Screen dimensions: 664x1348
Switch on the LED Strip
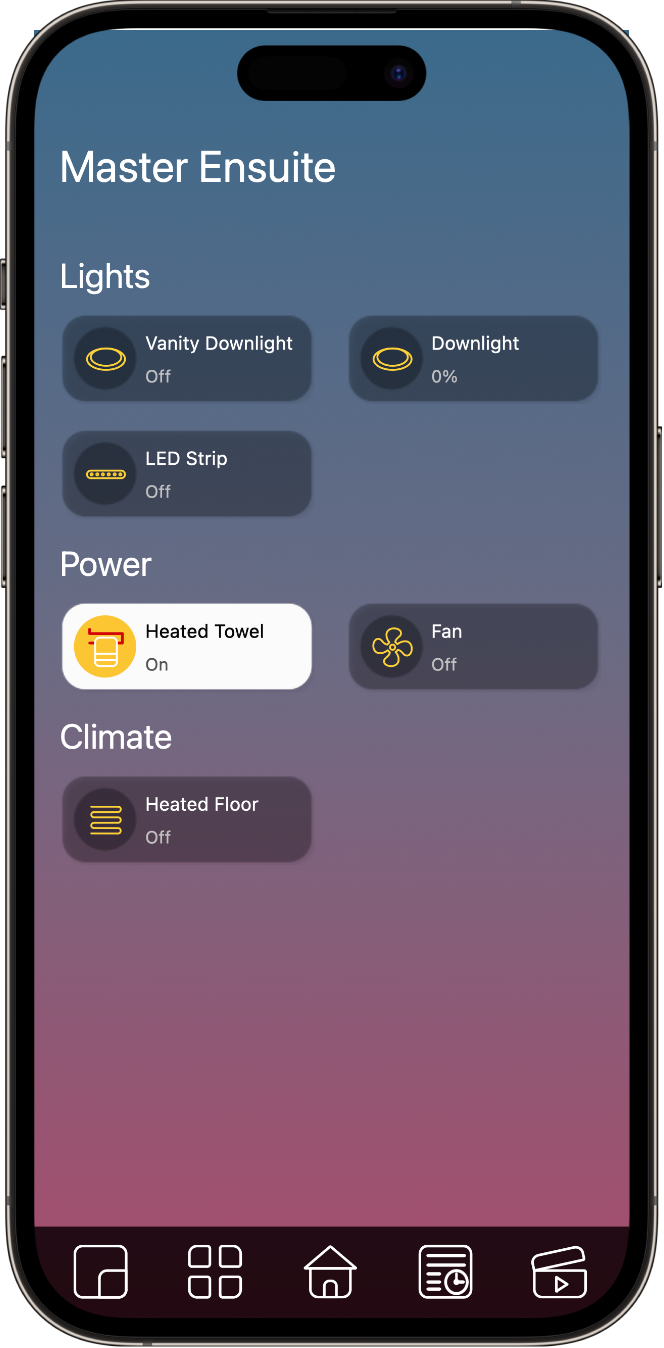187,474
